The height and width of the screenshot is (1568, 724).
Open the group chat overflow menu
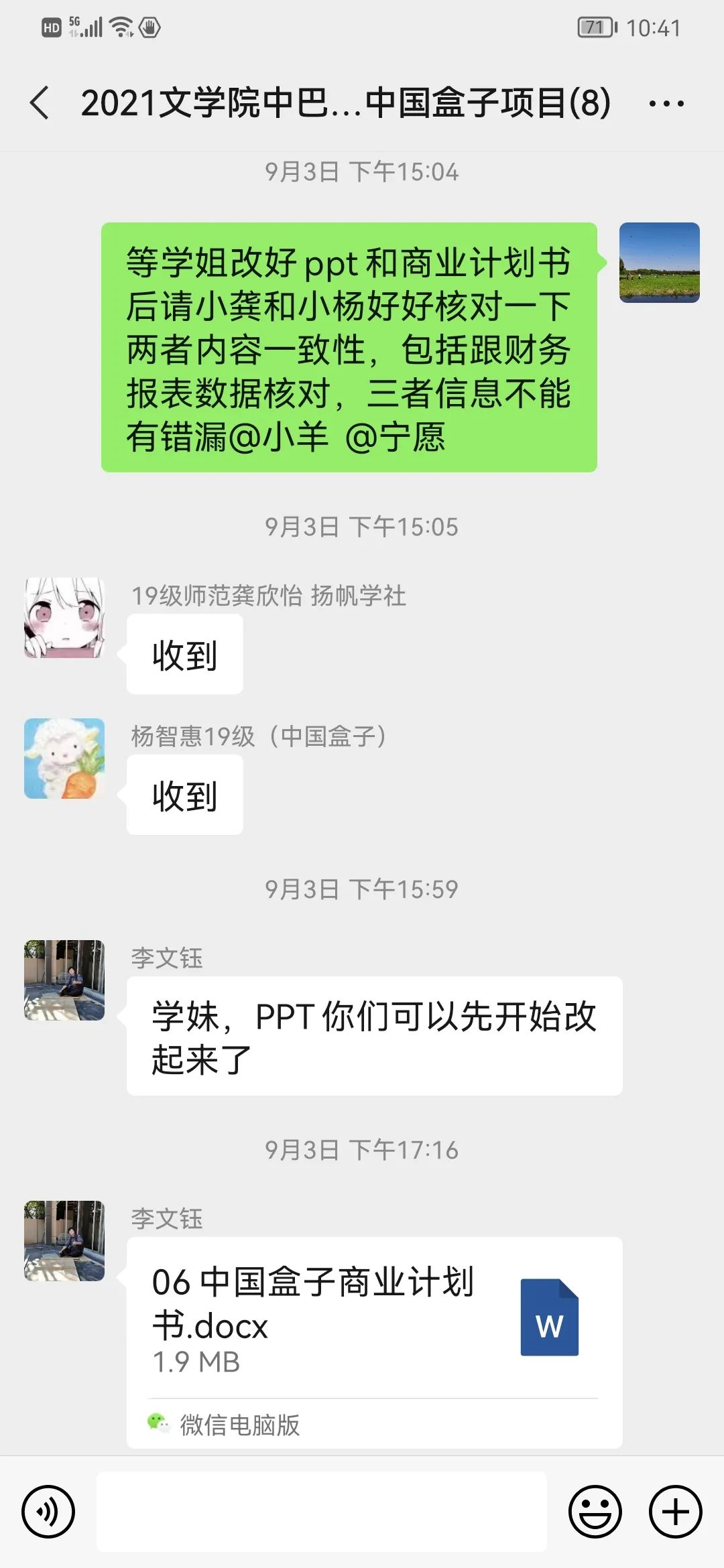(666, 104)
